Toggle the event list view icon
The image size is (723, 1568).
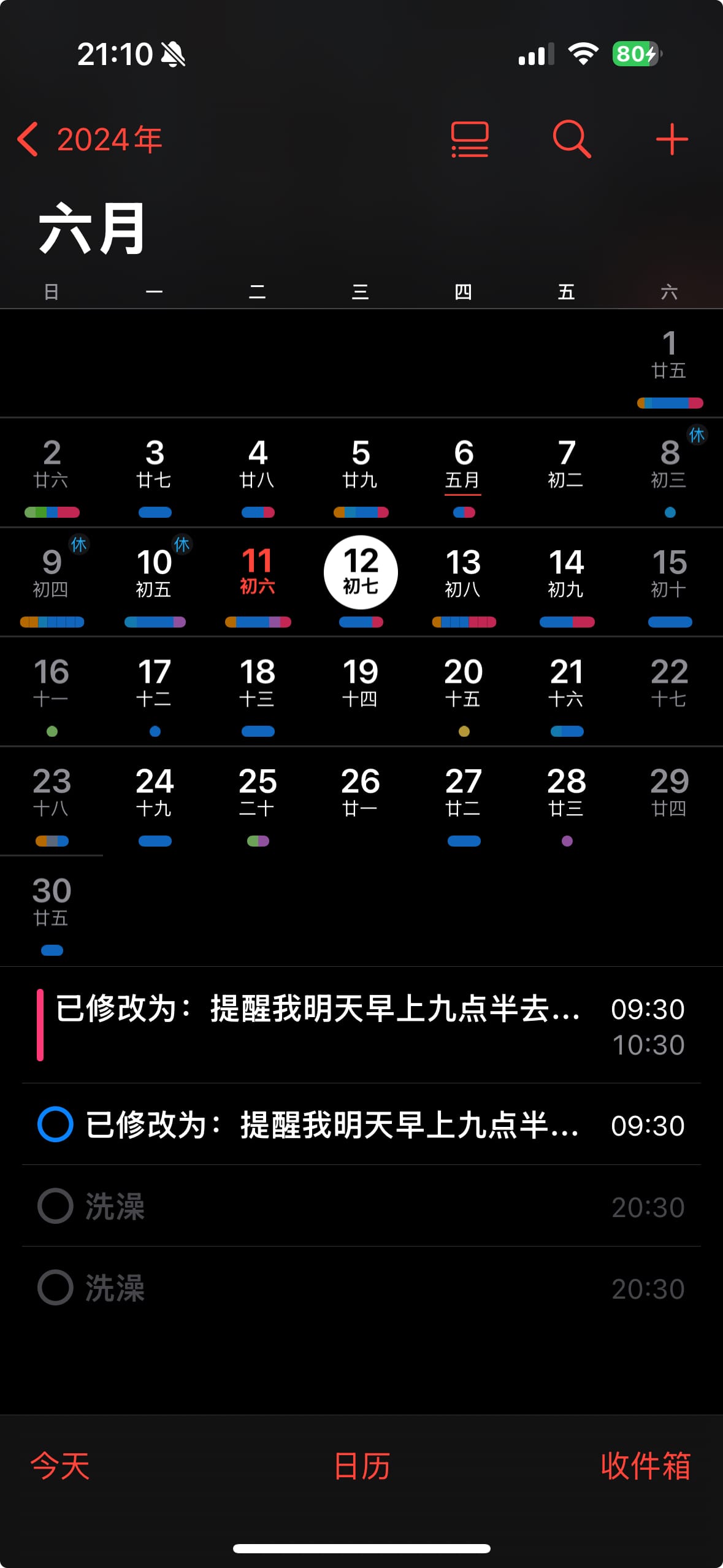[470, 139]
